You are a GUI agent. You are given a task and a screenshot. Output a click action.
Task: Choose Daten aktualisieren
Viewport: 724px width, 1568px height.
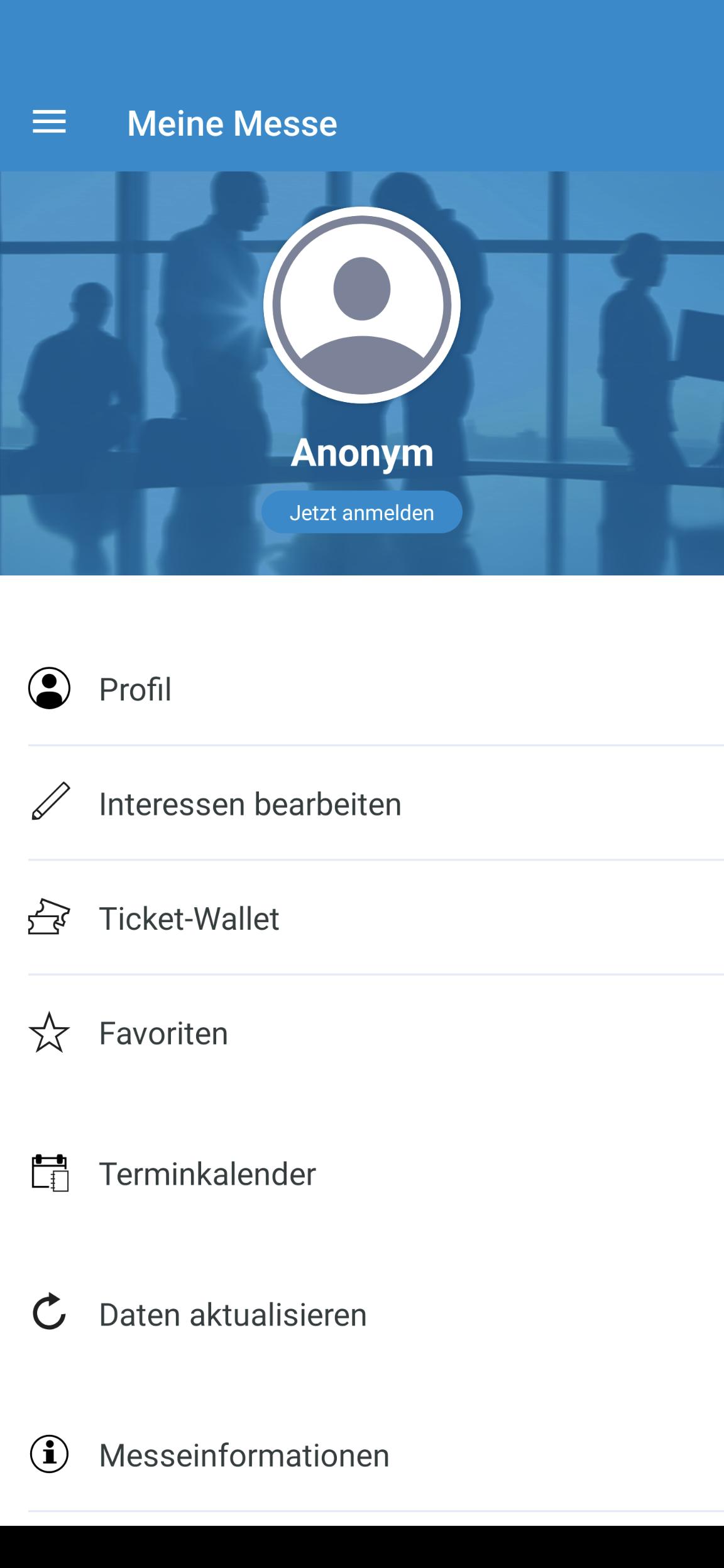[x=362, y=1314]
